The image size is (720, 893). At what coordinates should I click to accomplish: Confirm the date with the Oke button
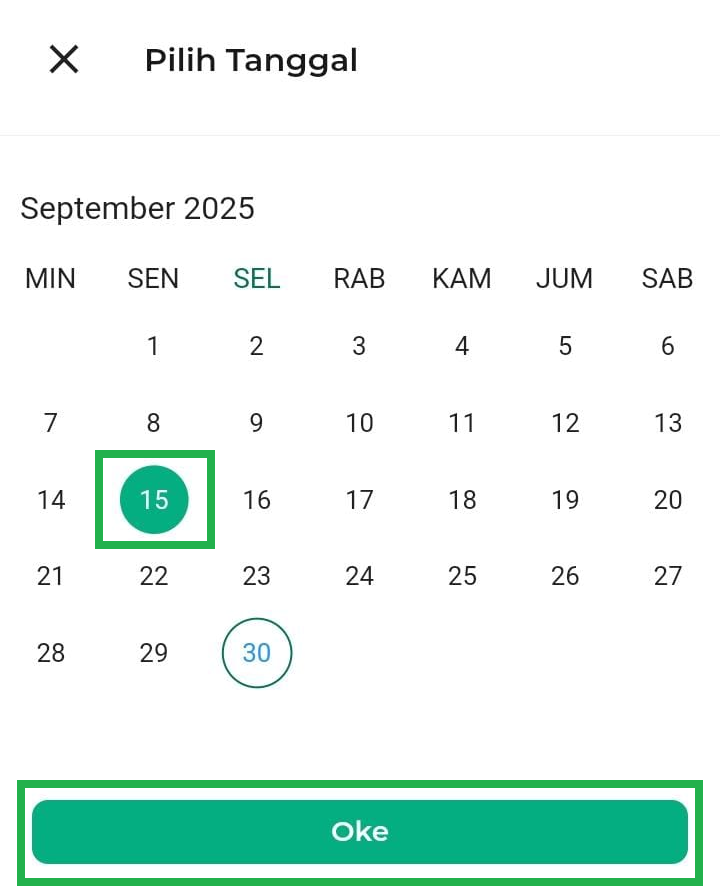(x=360, y=831)
